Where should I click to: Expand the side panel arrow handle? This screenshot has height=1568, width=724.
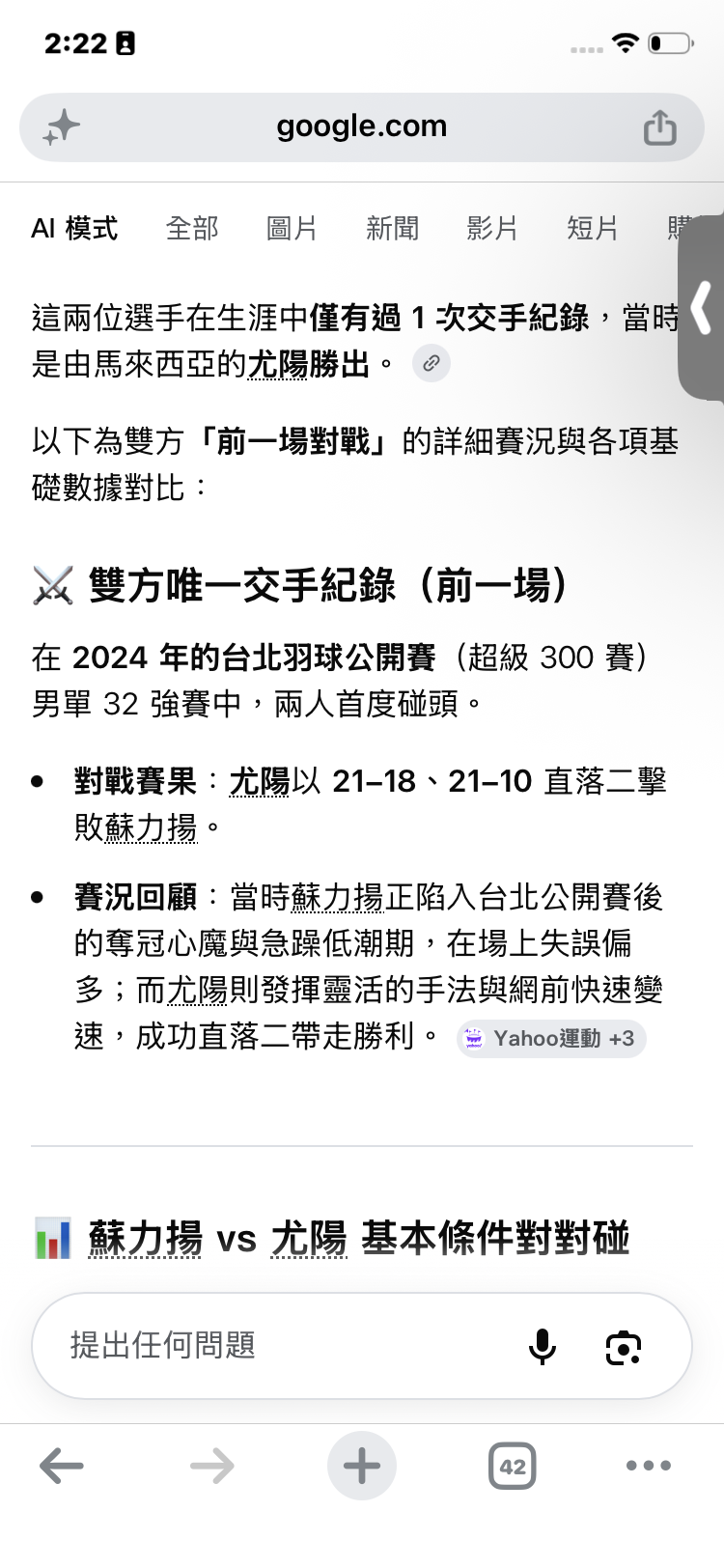[x=702, y=309]
